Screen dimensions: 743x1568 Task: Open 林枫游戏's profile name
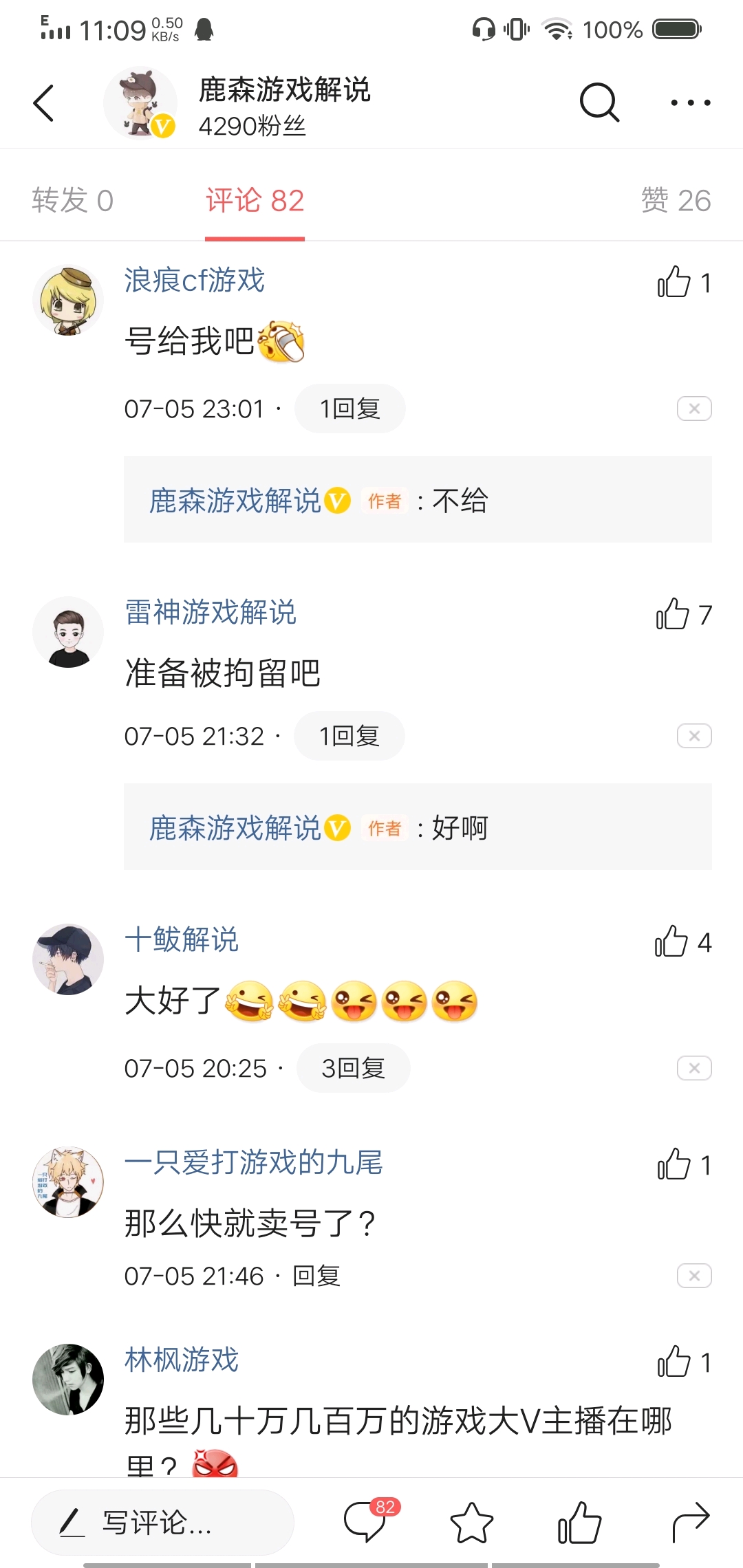(x=182, y=1360)
